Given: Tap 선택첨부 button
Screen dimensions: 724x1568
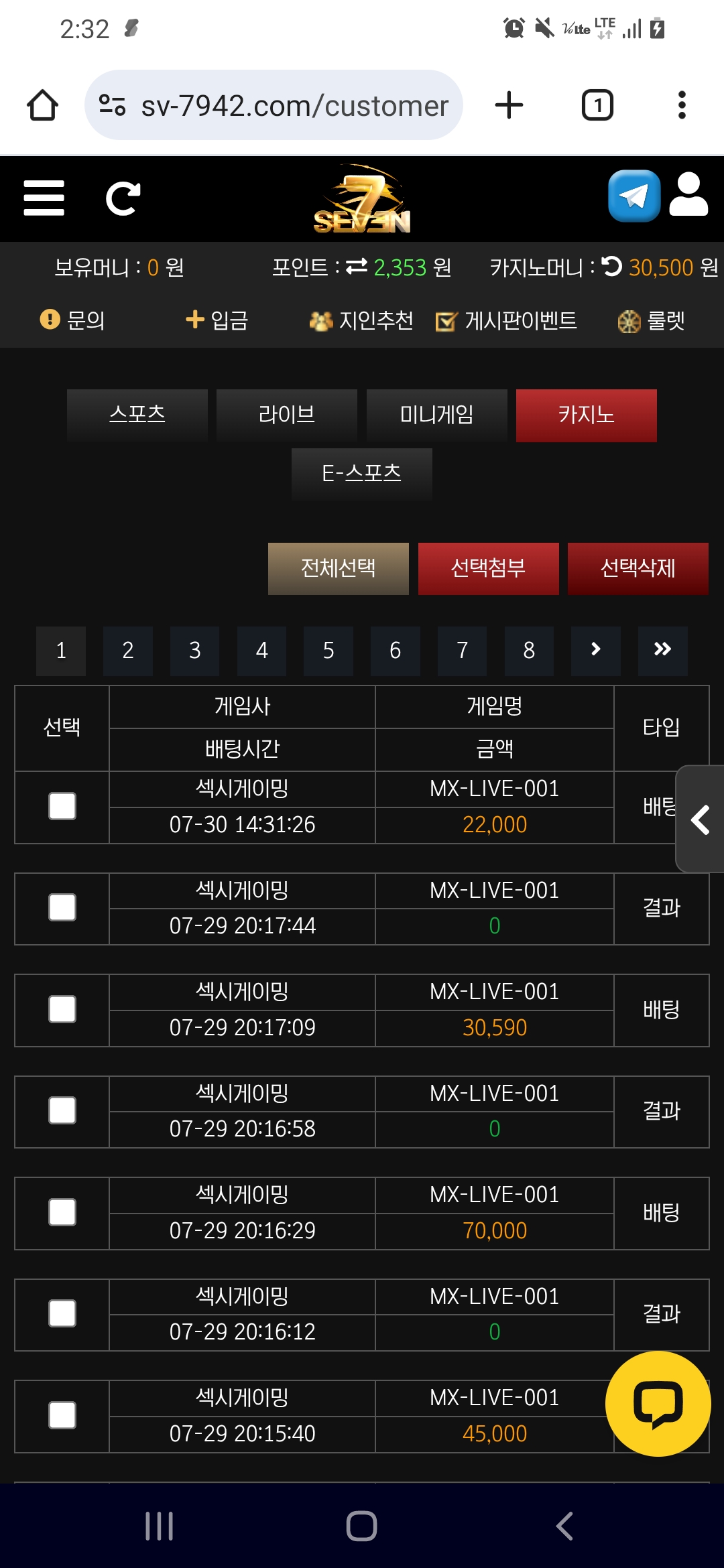Looking at the screenshot, I should (x=488, y=568).
